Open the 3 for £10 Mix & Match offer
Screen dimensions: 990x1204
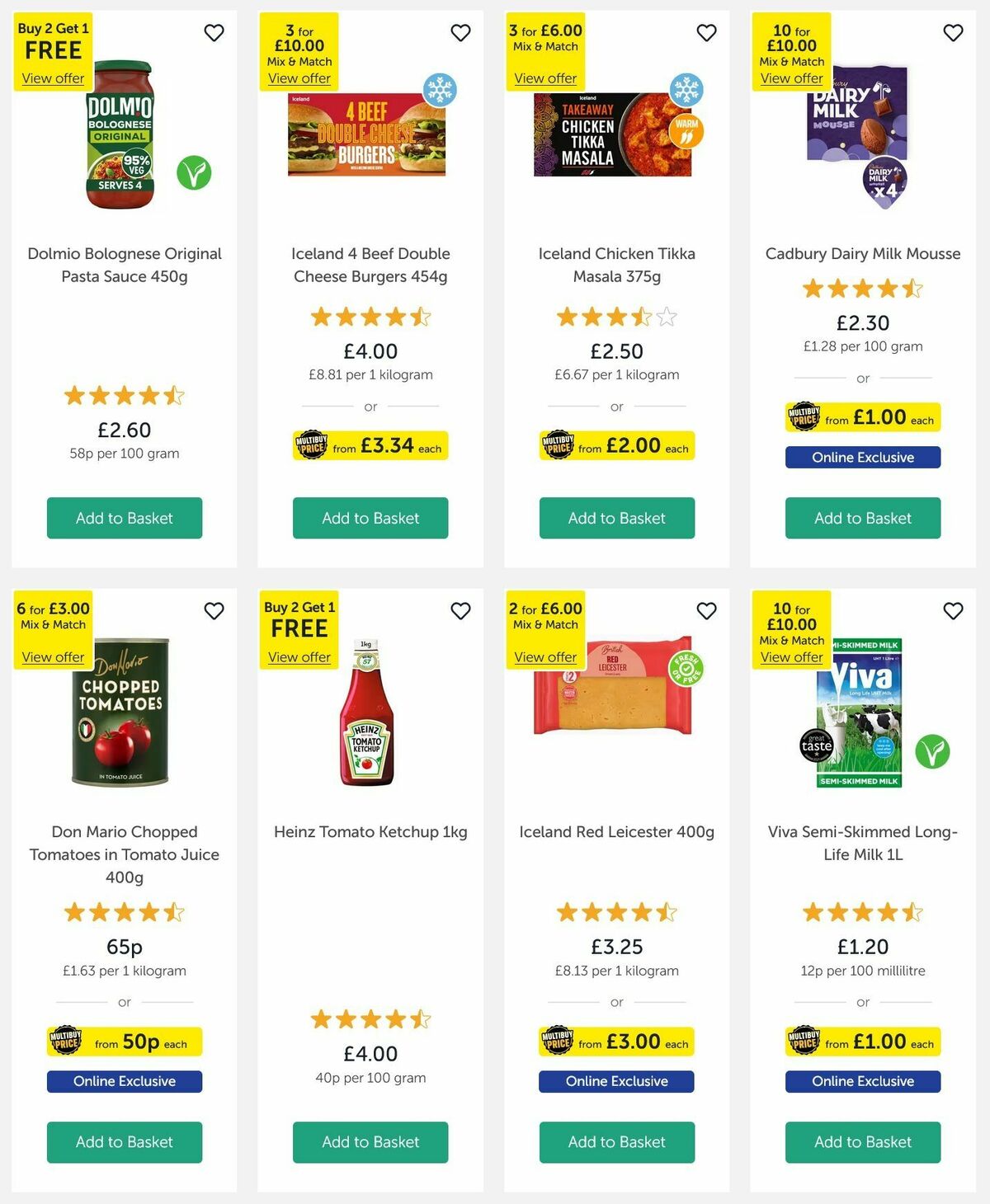coord(299,78)
